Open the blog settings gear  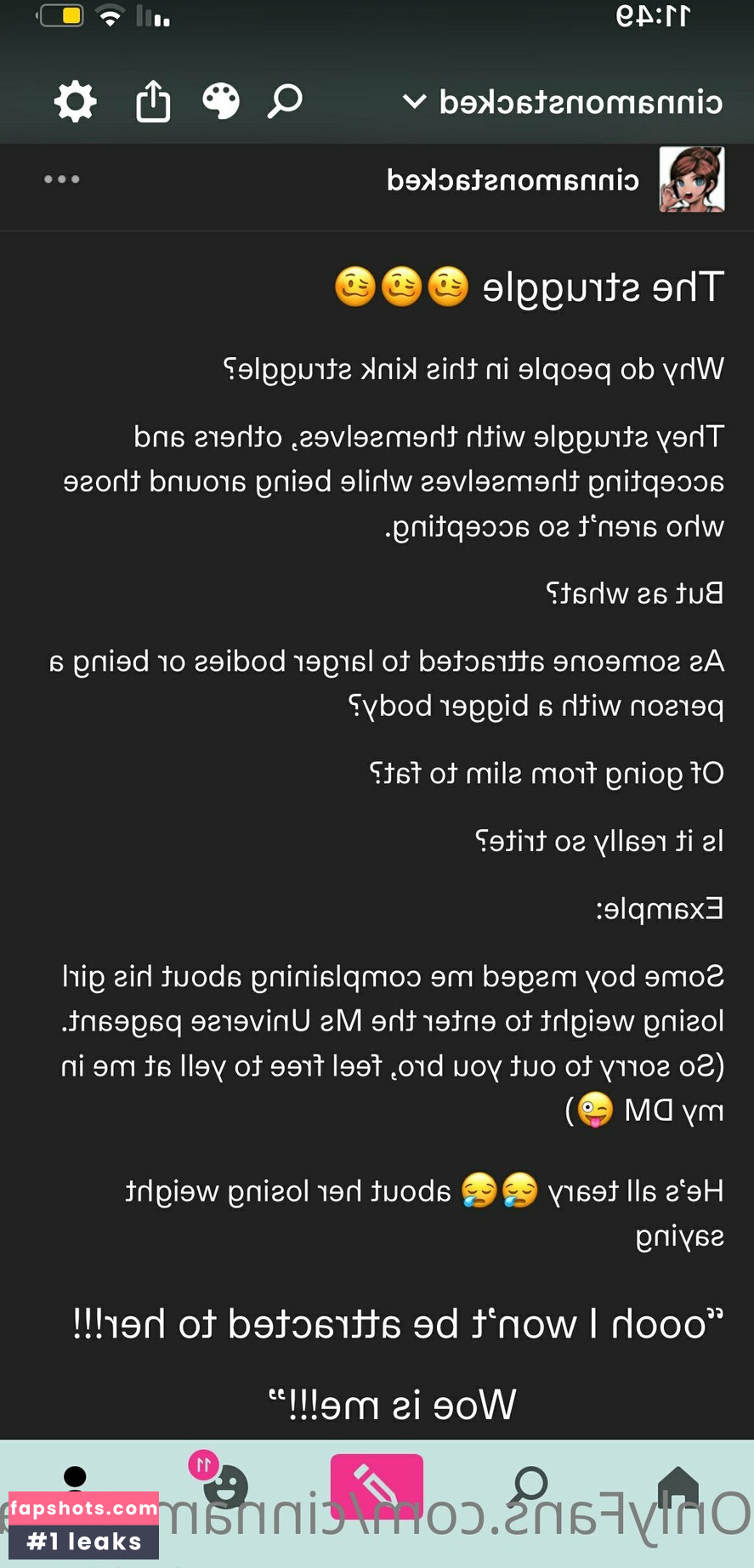(75, 102)
